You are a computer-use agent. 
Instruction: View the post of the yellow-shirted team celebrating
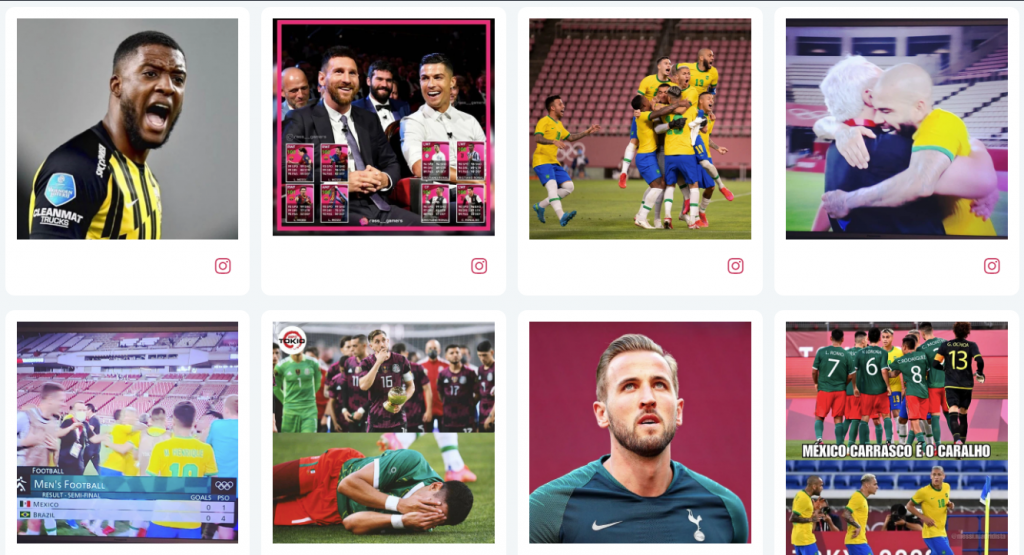(x=640, y=129)
